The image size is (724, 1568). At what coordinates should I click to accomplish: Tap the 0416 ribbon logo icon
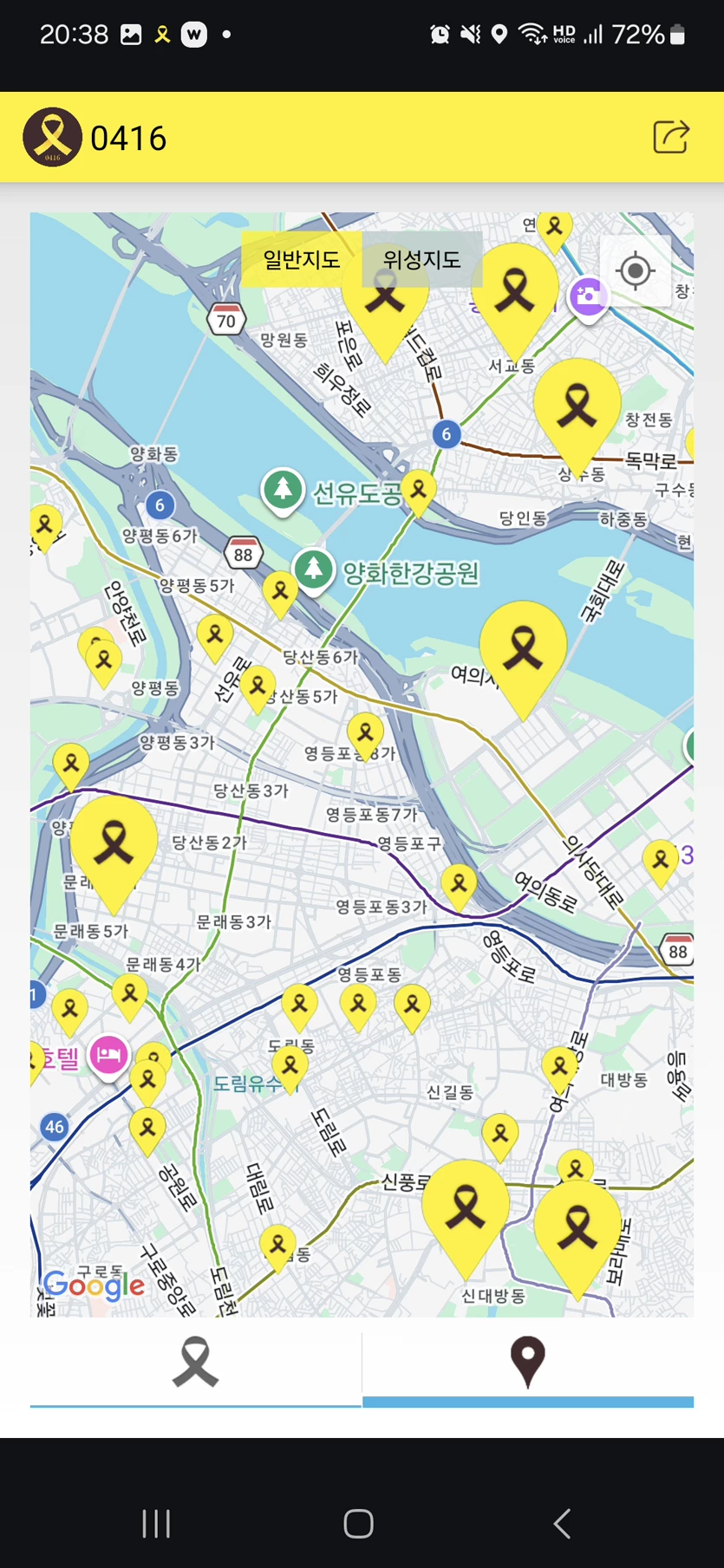coord(53,137)
